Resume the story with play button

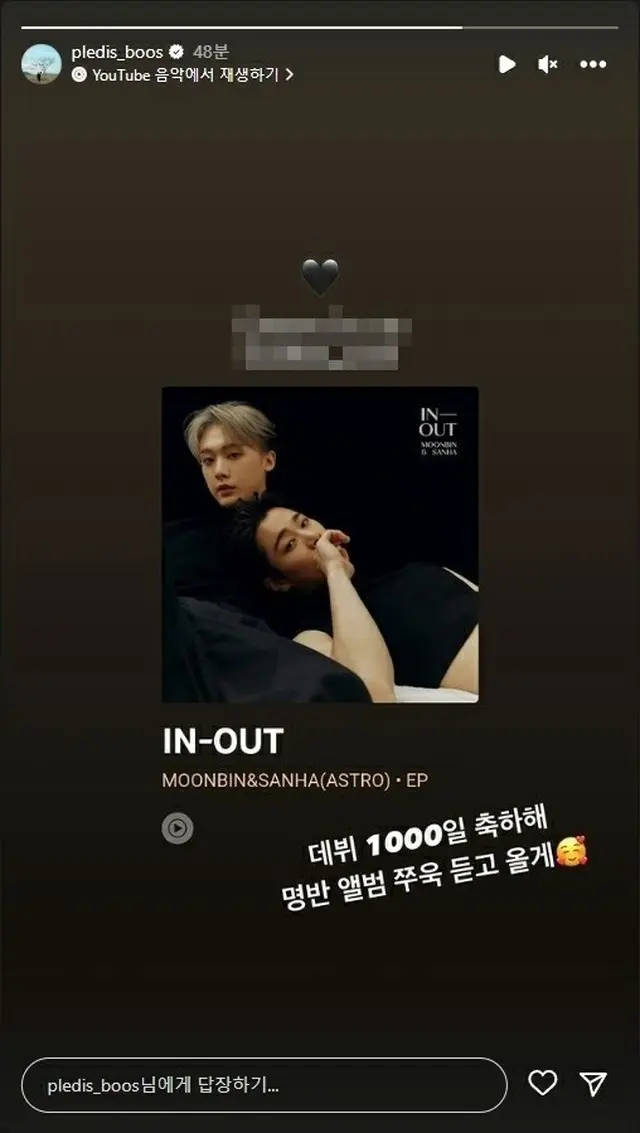tap(507, 64)
